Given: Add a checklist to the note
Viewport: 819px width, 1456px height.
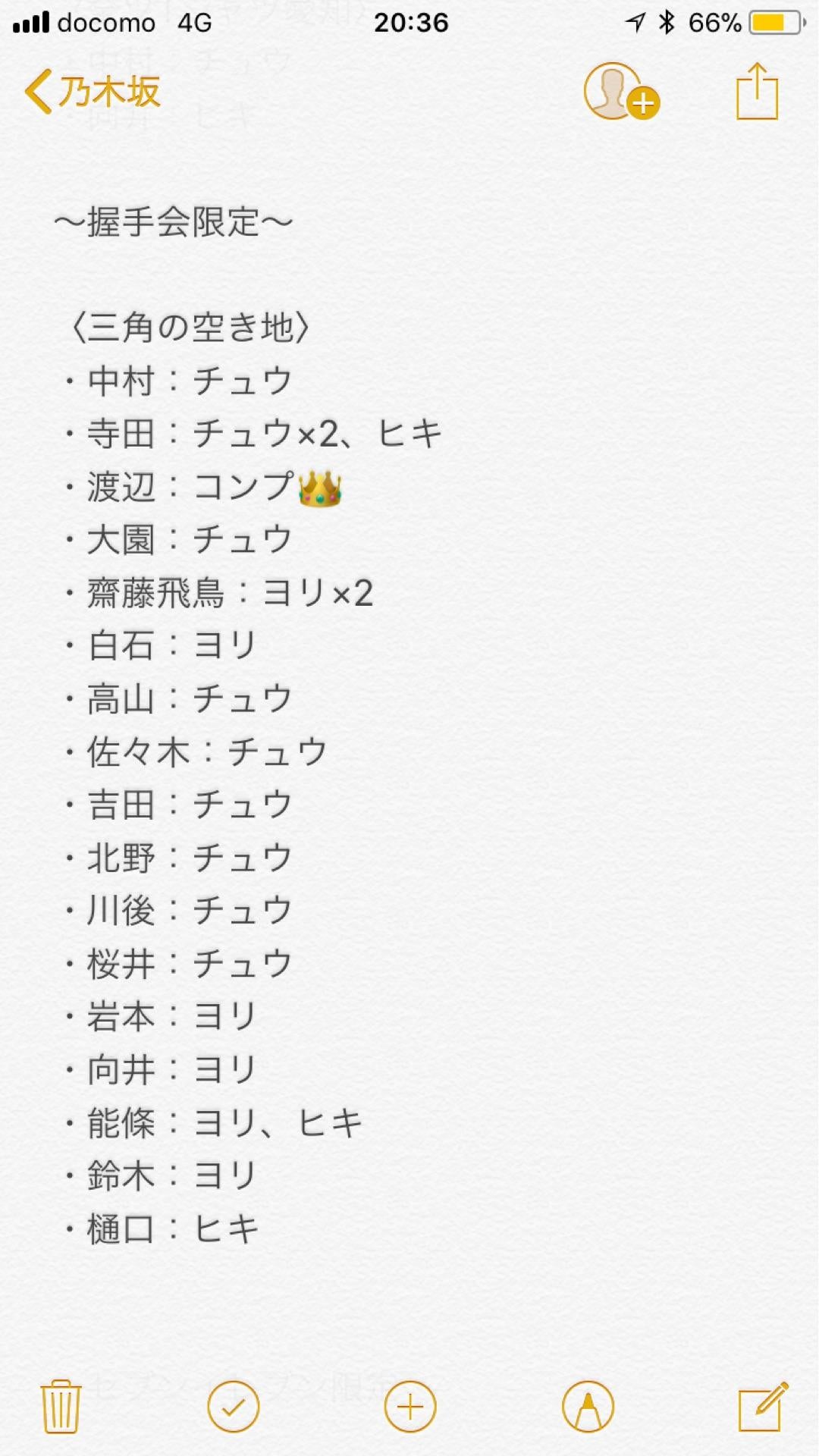Looking at the screenshot, I should [x=233, y=1407].
